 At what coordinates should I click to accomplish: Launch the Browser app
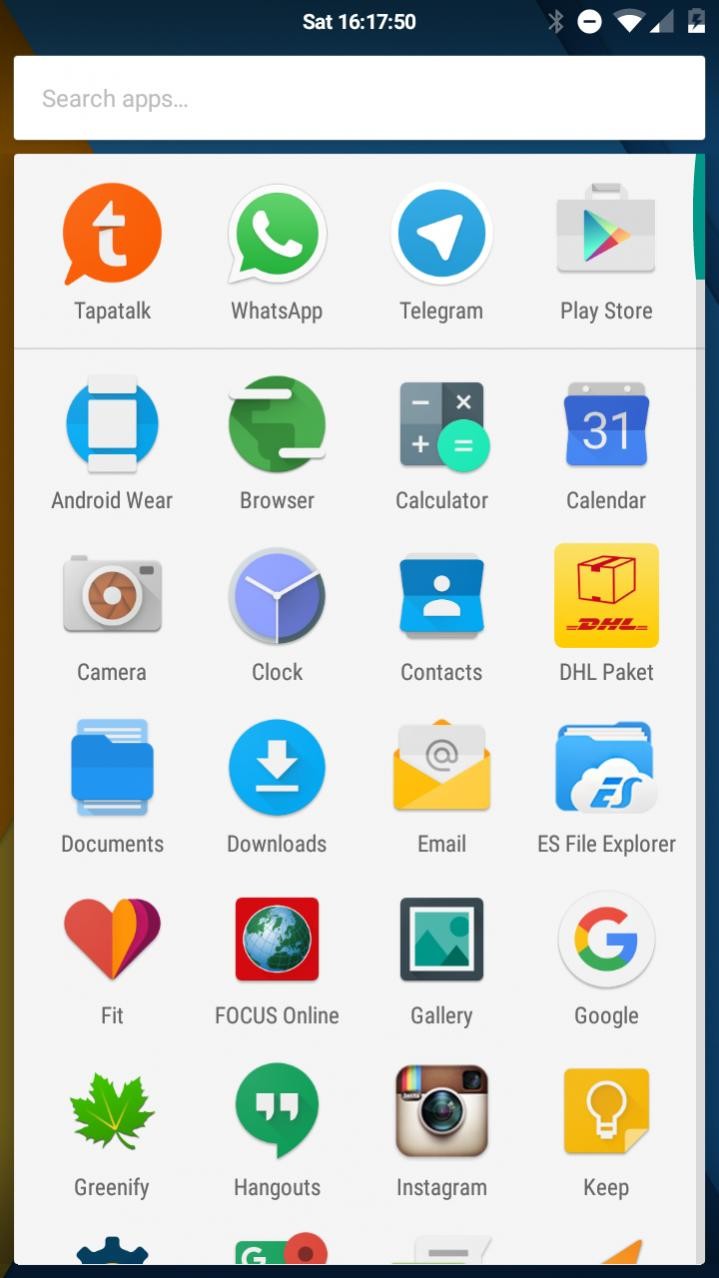click(277, 425)
